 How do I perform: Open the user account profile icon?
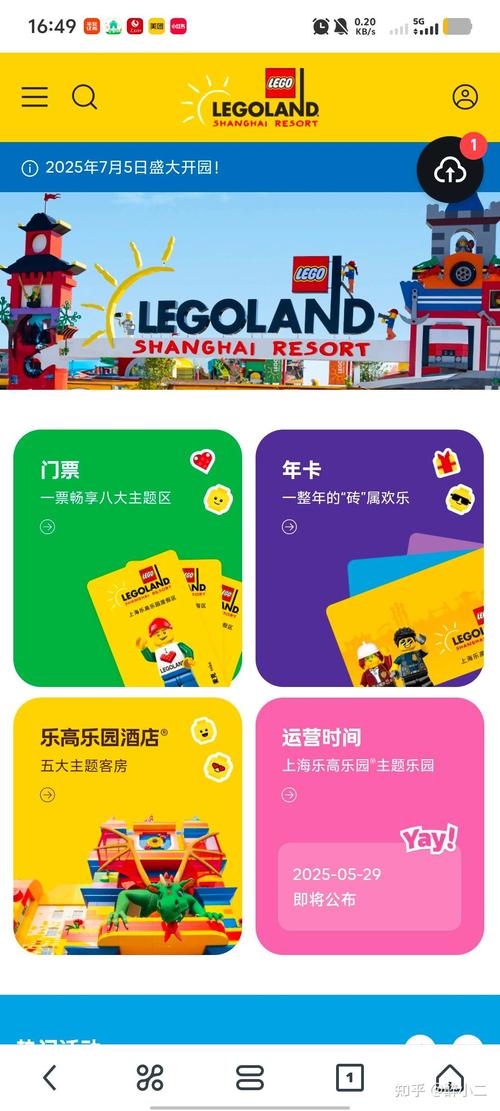point(465,97)
